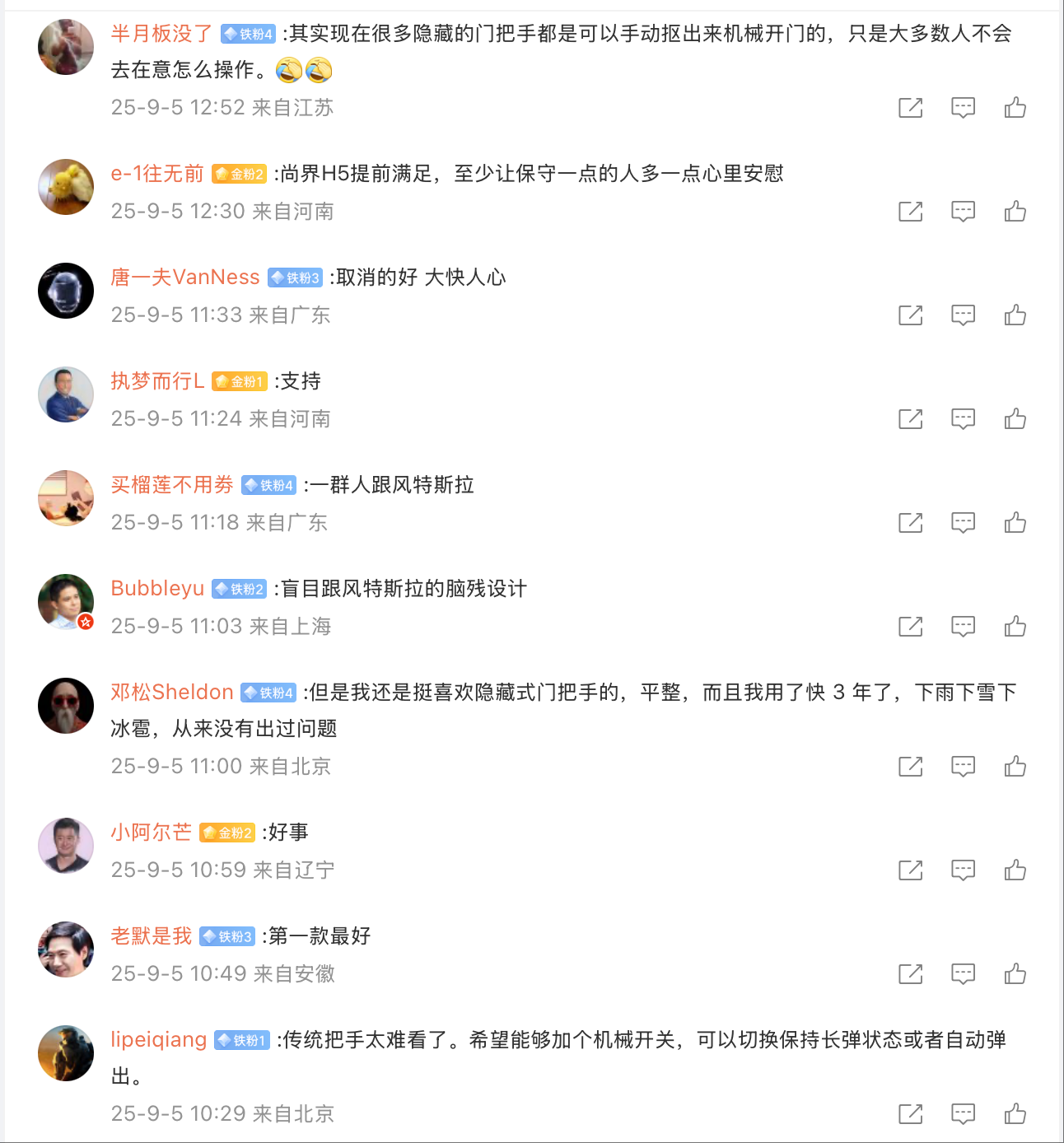The width and height of the screenshot is (1064, 1143).
Task: Reply to 买榴莲不用券's comment
Action: pyautogui.click(x=963, y=523)
